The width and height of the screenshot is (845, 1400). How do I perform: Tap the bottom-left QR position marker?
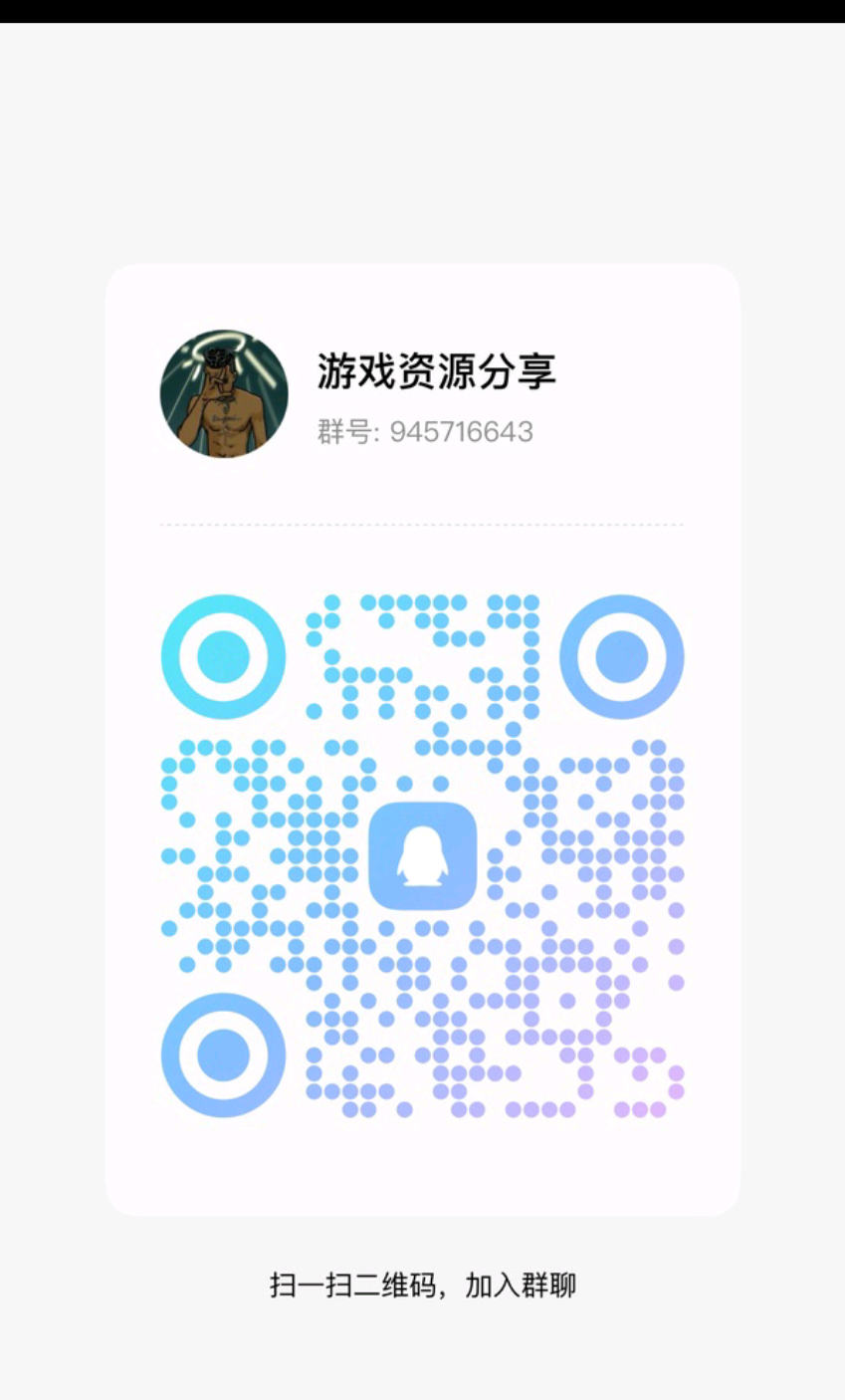click(x=222, y=1055)
